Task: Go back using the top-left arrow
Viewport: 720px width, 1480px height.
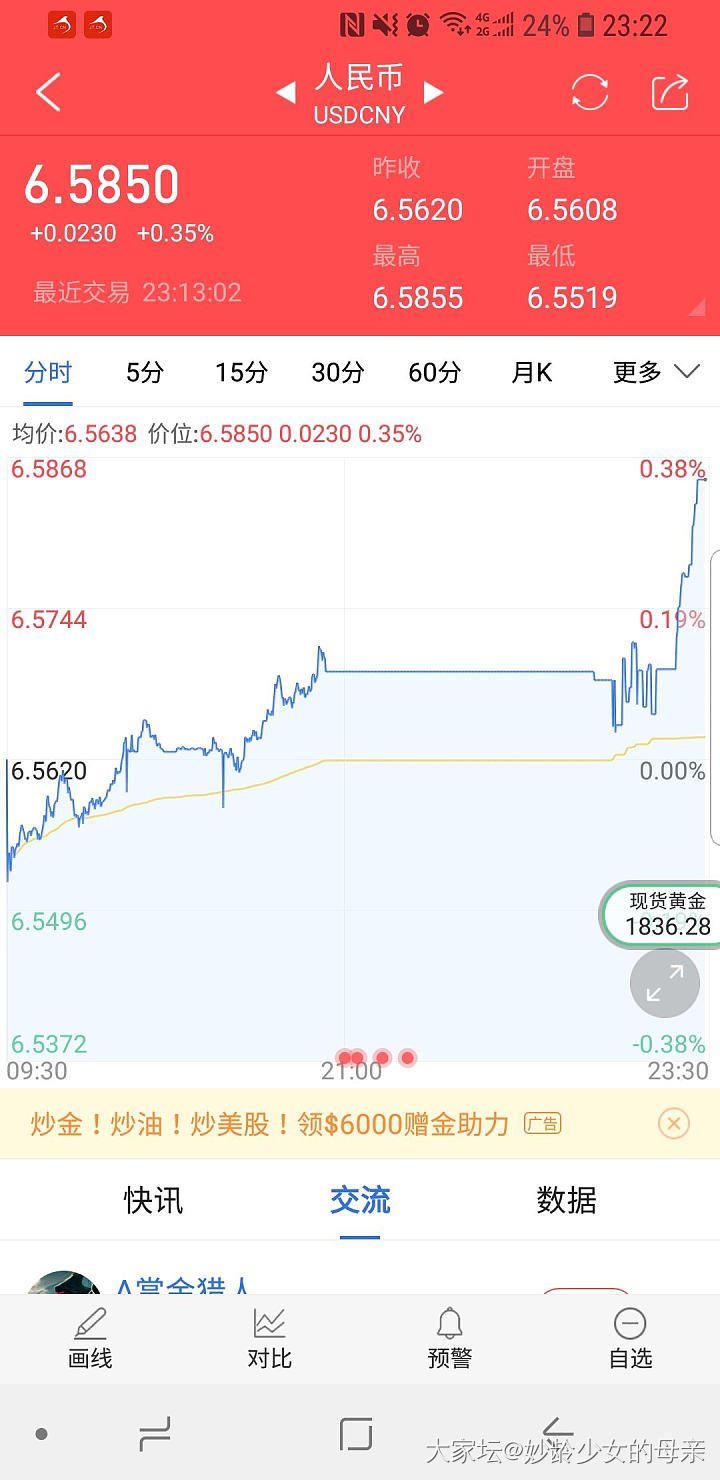Action: coord(48,93)
